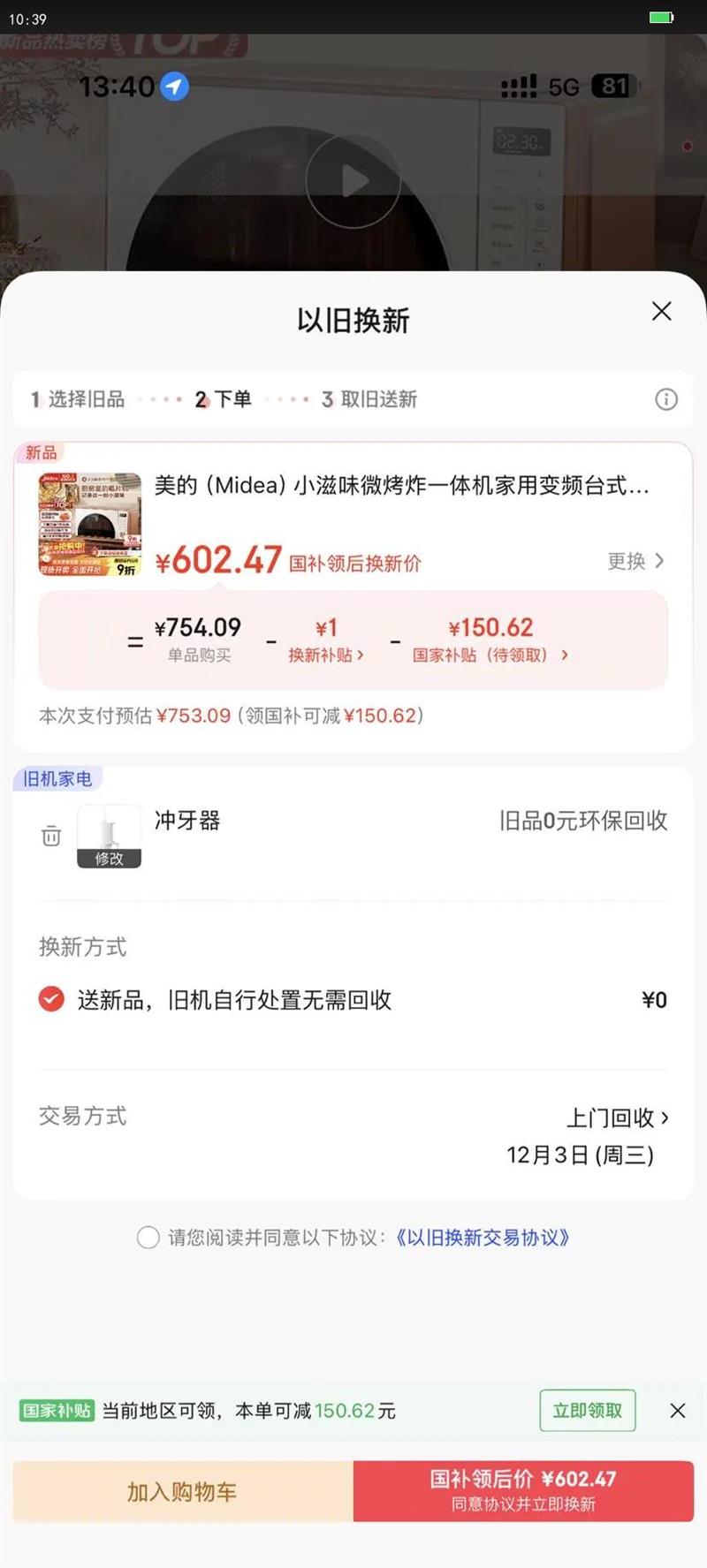The image size is (707, 1568).
Task: Select 送新品，旧机自行处置无需回收 option
Action: pos(51,999)
